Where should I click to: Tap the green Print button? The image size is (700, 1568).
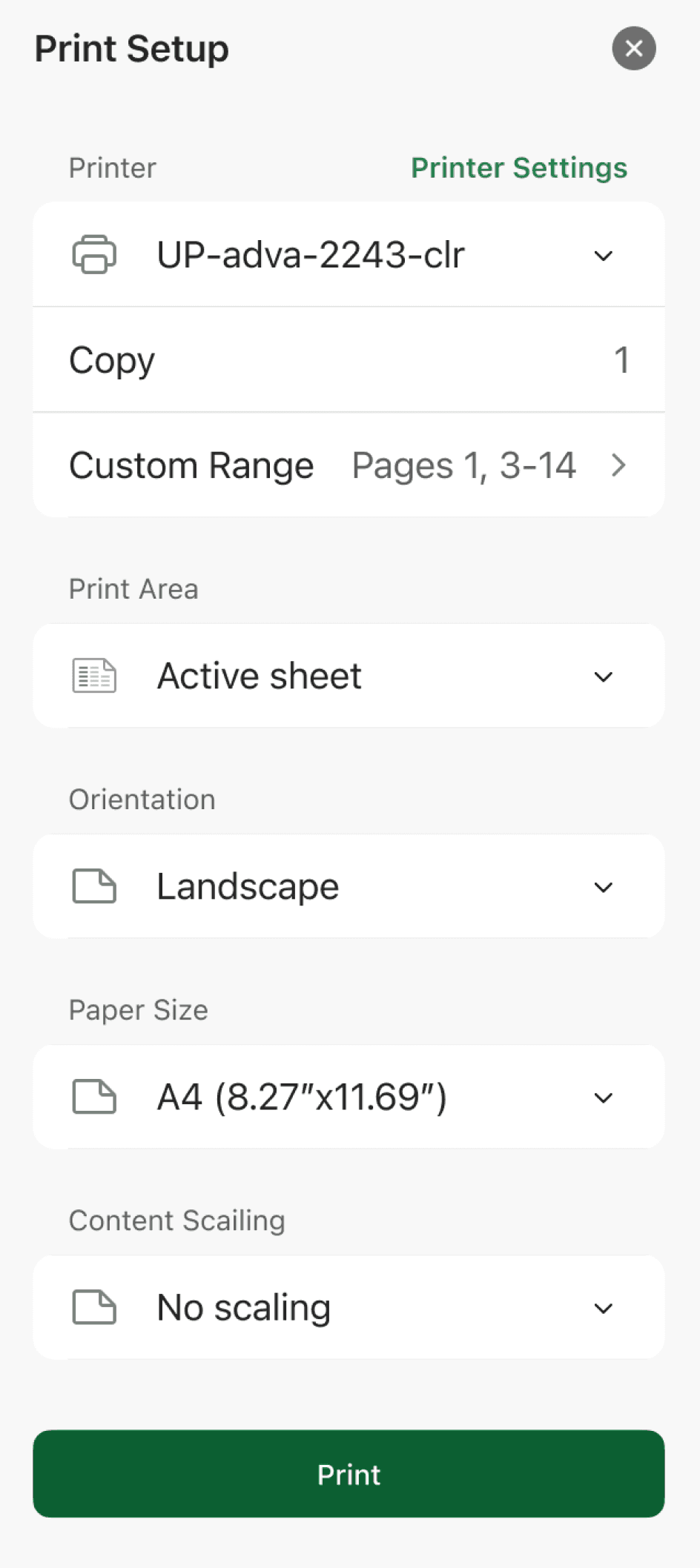(x=349, y=1474)
